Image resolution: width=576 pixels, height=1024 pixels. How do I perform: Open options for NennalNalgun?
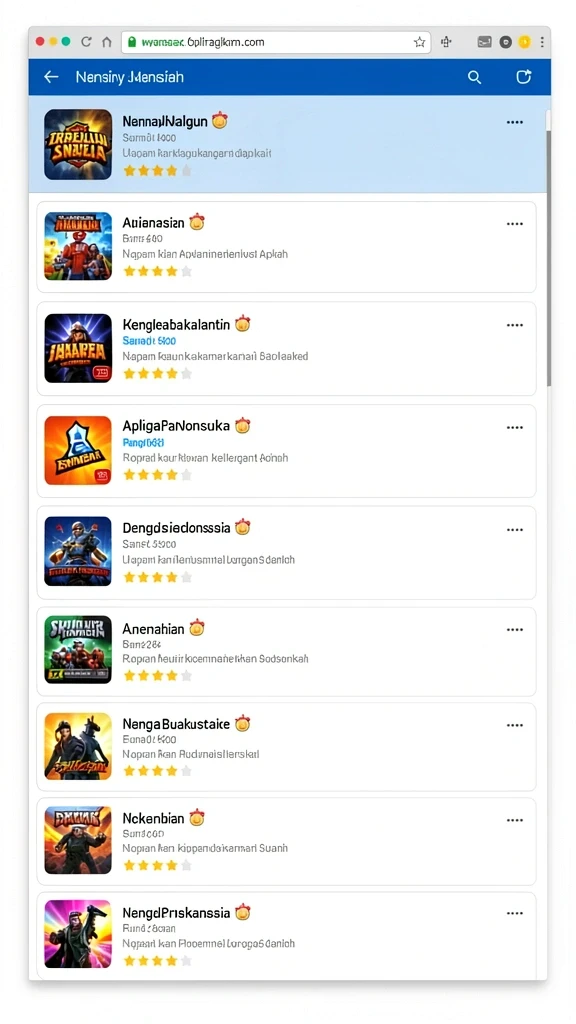pyautogui.click(x=515, y=122)
